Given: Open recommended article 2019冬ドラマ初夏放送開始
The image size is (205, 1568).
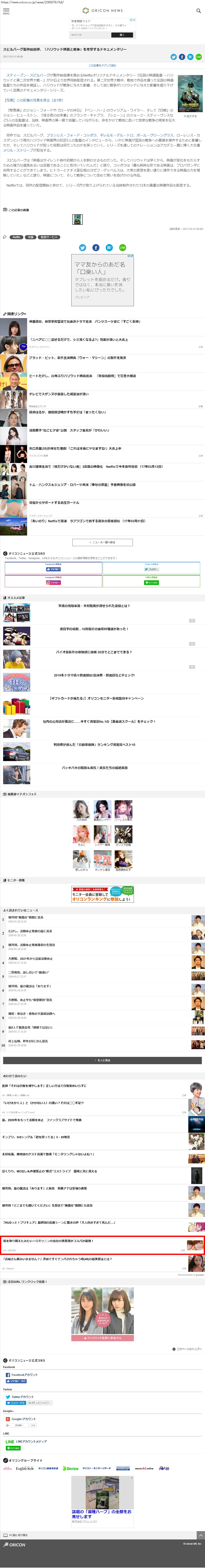Looking at the screenshot, I should (x=94, y=675).
